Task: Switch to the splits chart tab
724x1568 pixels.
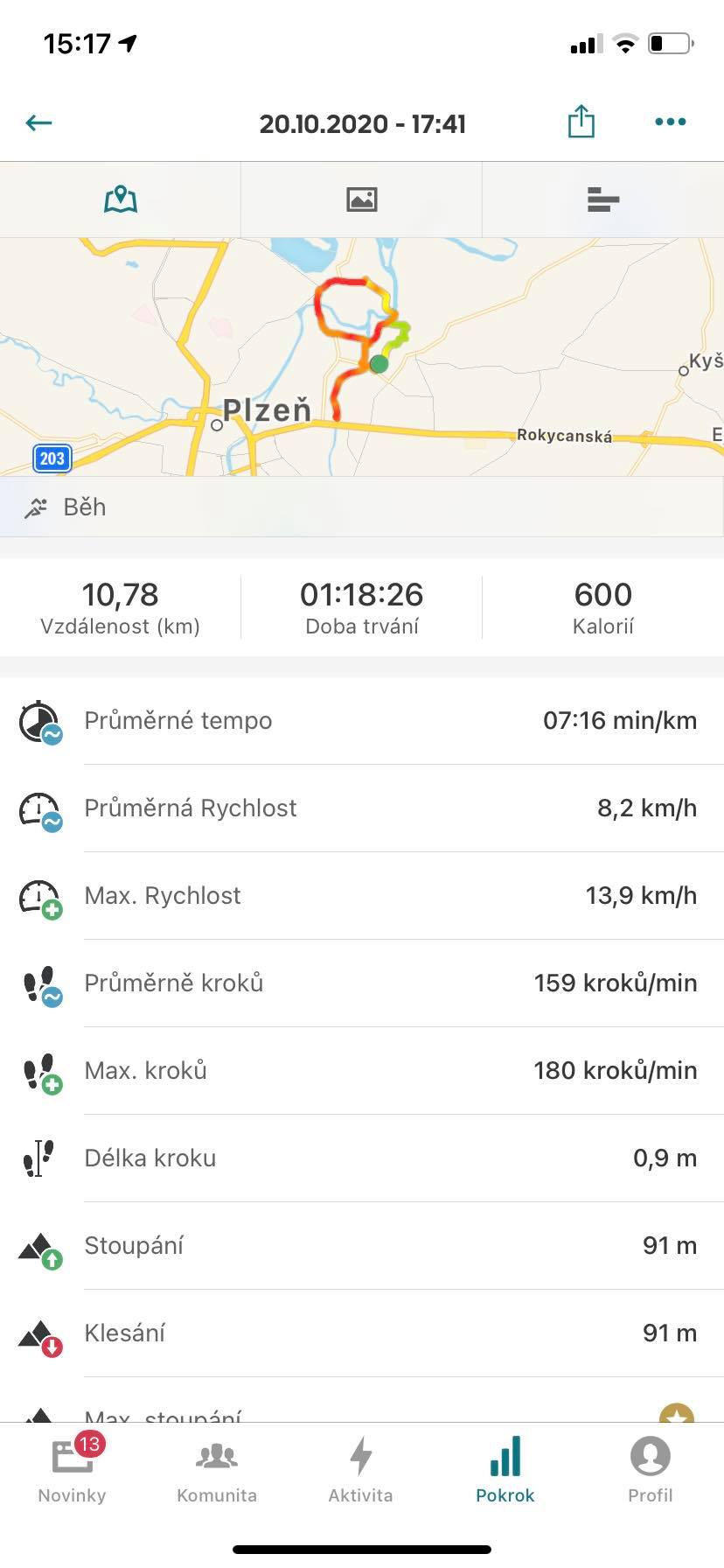Action: point(603,199)
